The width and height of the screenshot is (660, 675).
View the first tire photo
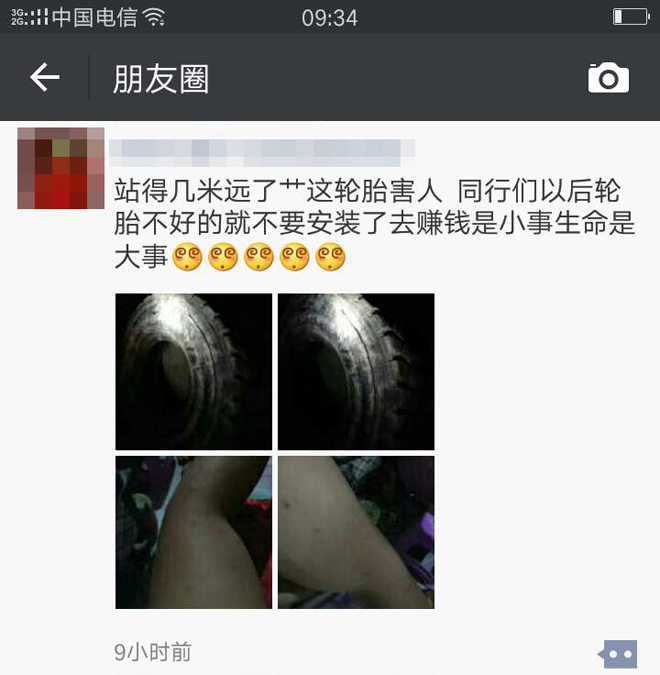coord(193,371)
